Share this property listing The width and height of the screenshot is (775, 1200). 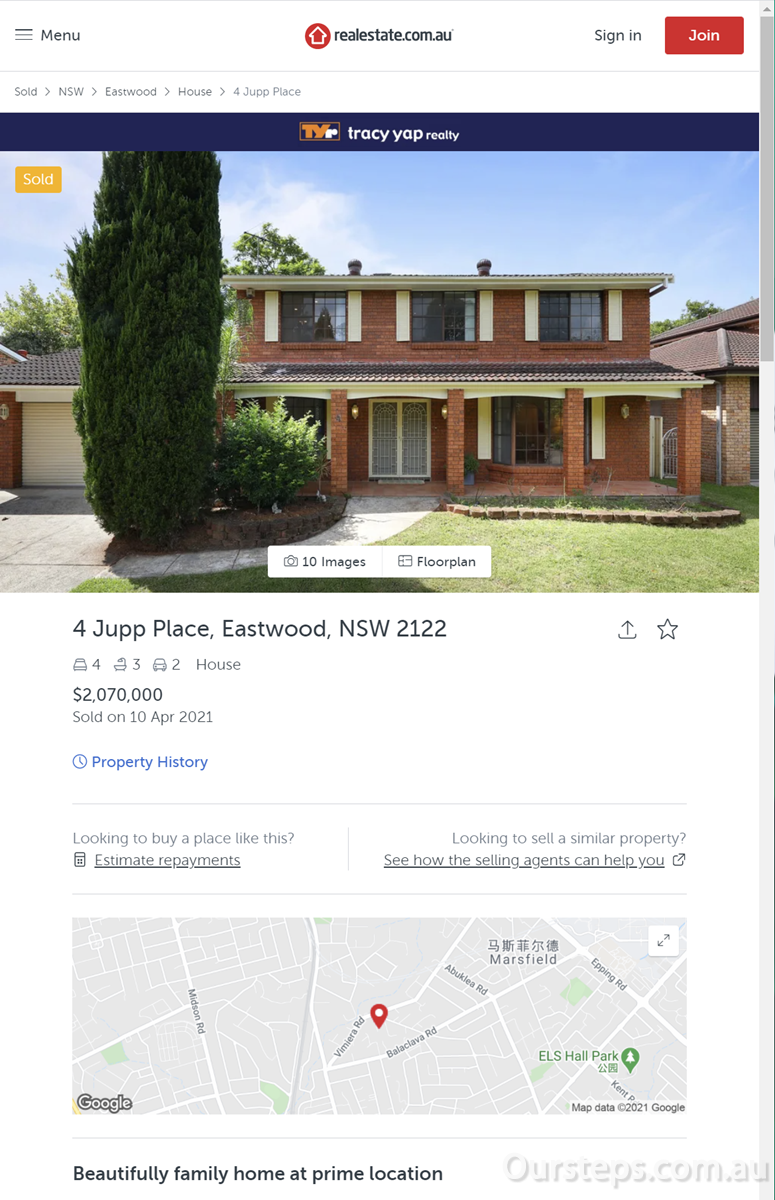[x=627, y=629]
